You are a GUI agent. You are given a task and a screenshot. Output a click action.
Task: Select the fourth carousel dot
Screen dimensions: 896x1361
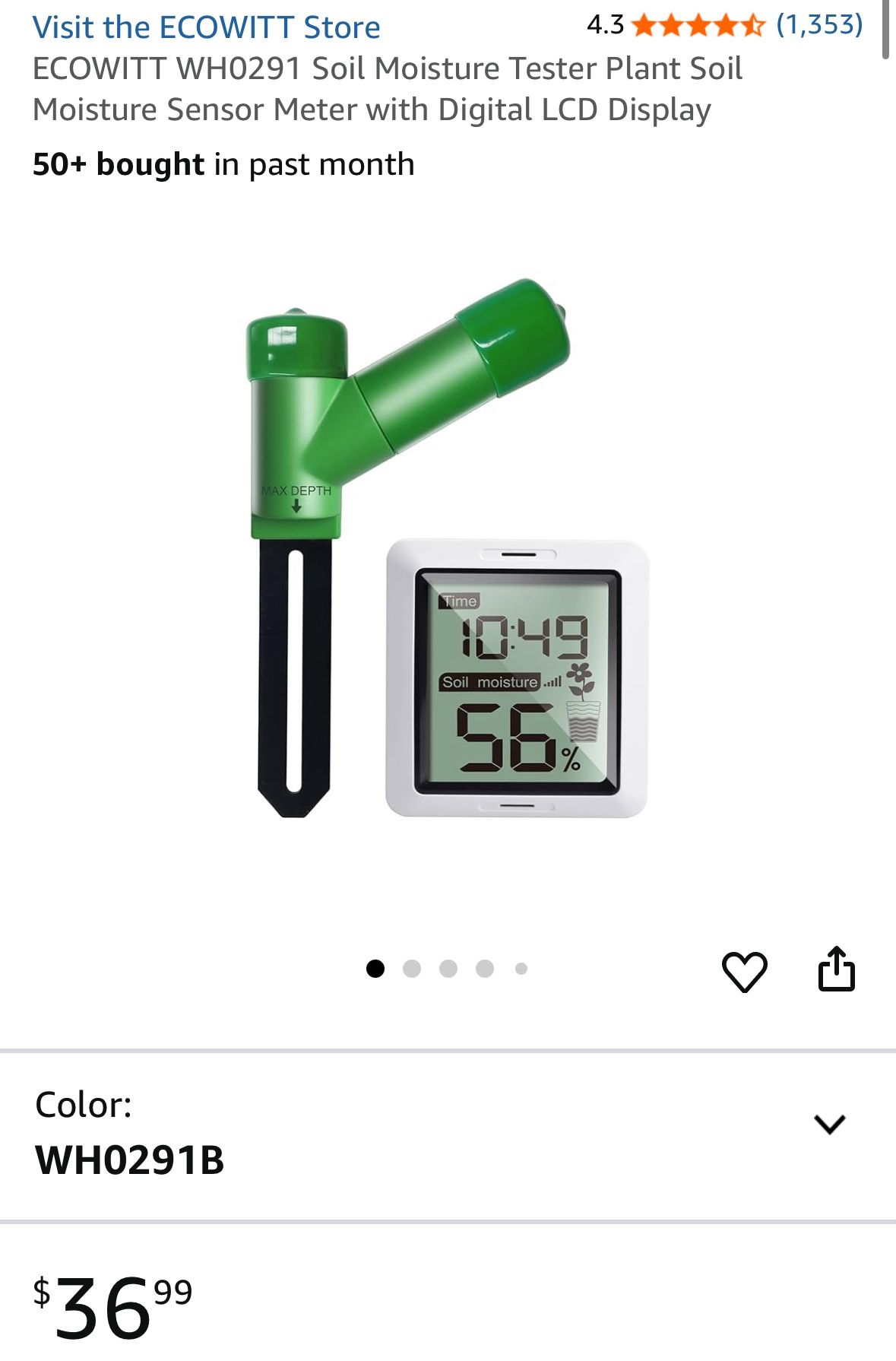(485, 969)
